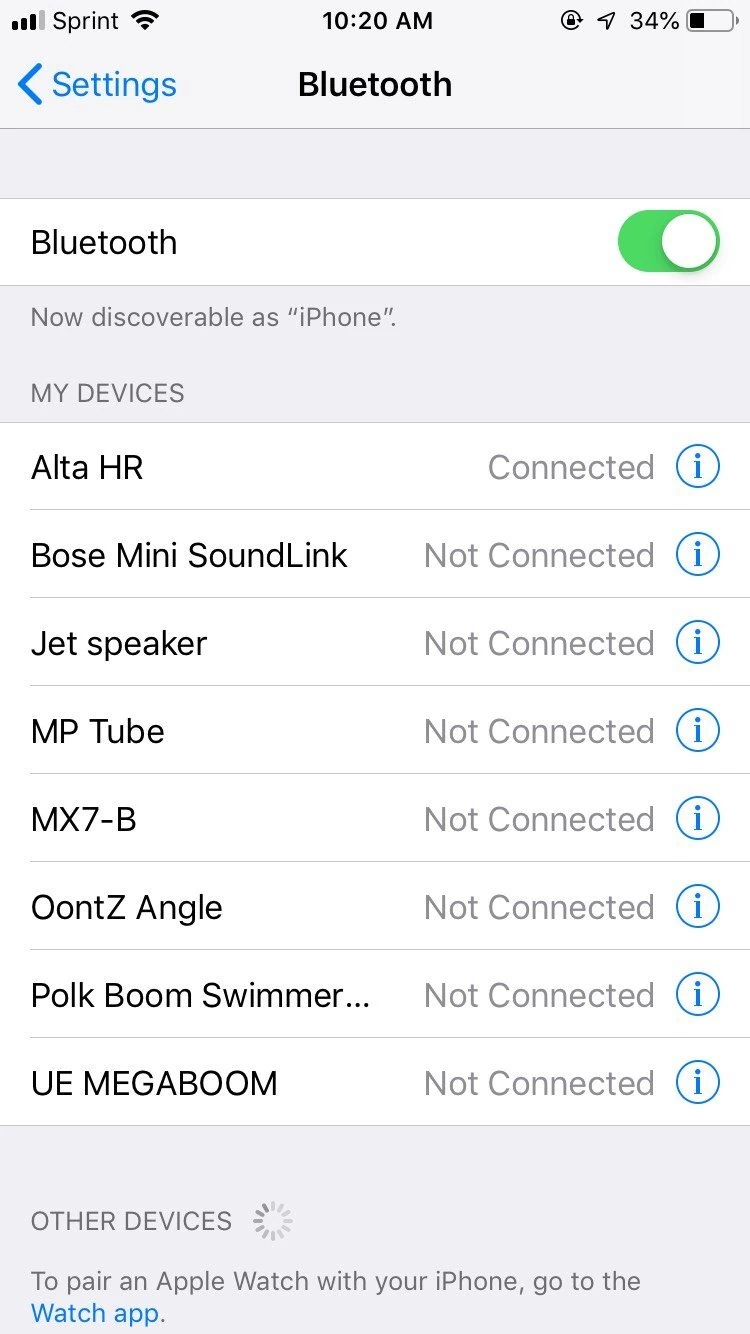View Jet speaker info details
The height and width of the screenshot is (1334, 750).
(698, 643)
